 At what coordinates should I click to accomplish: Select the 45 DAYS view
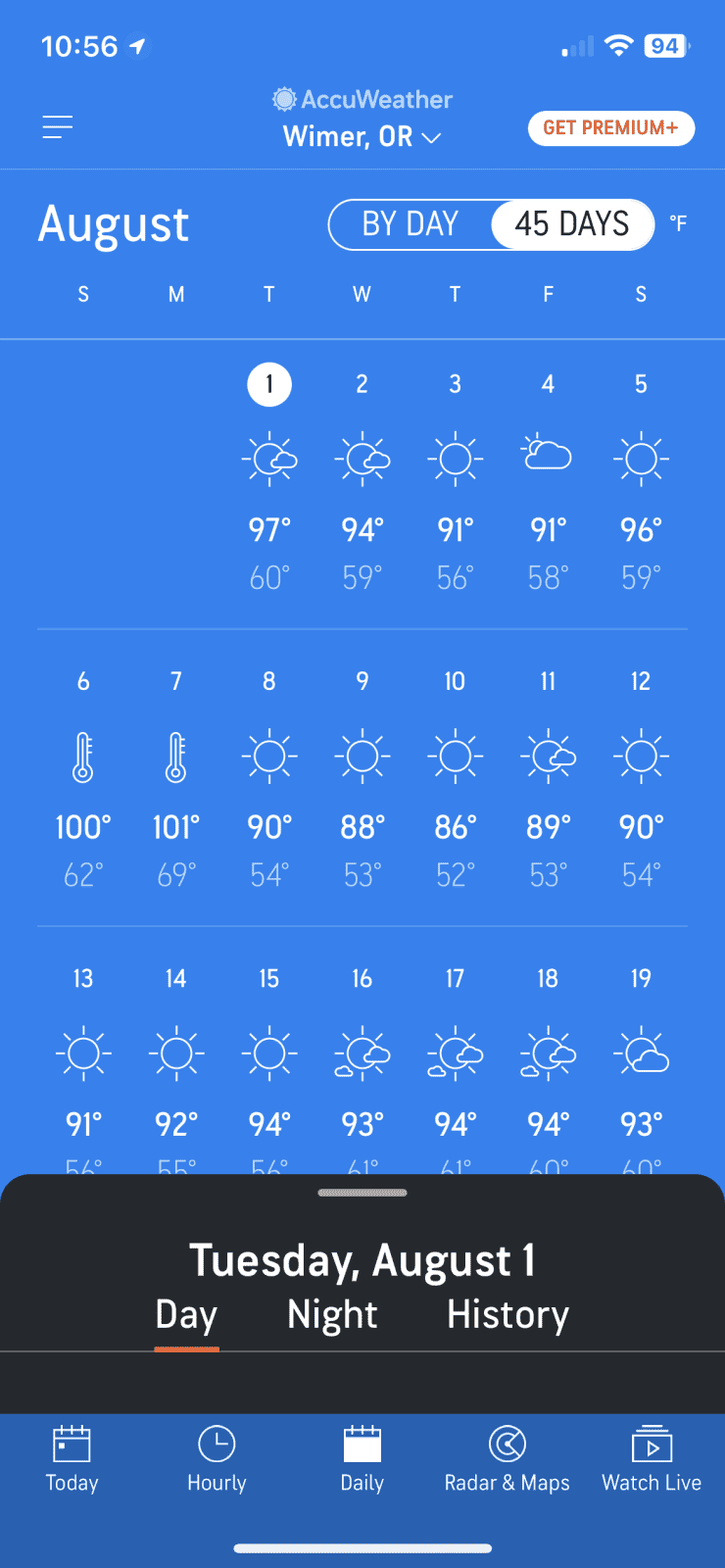pos(572,224)
